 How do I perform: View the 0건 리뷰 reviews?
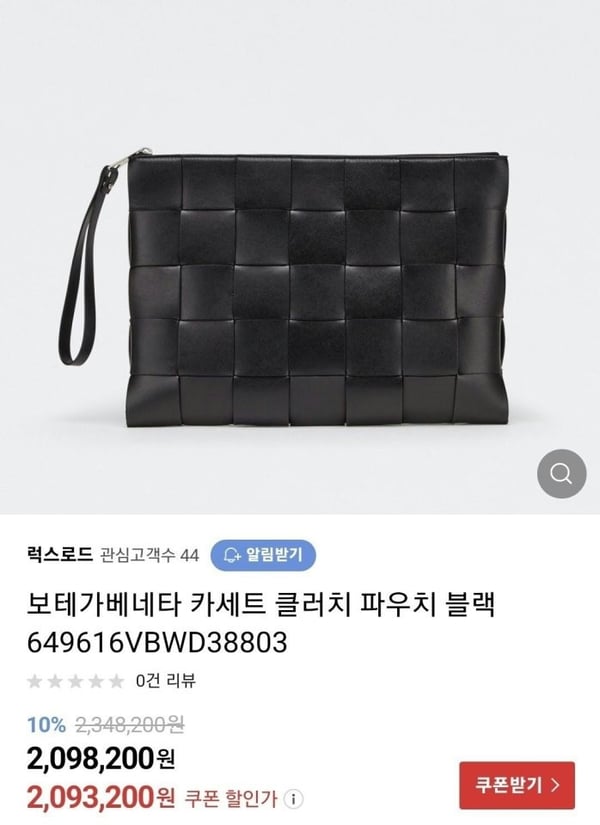(166, 681)
